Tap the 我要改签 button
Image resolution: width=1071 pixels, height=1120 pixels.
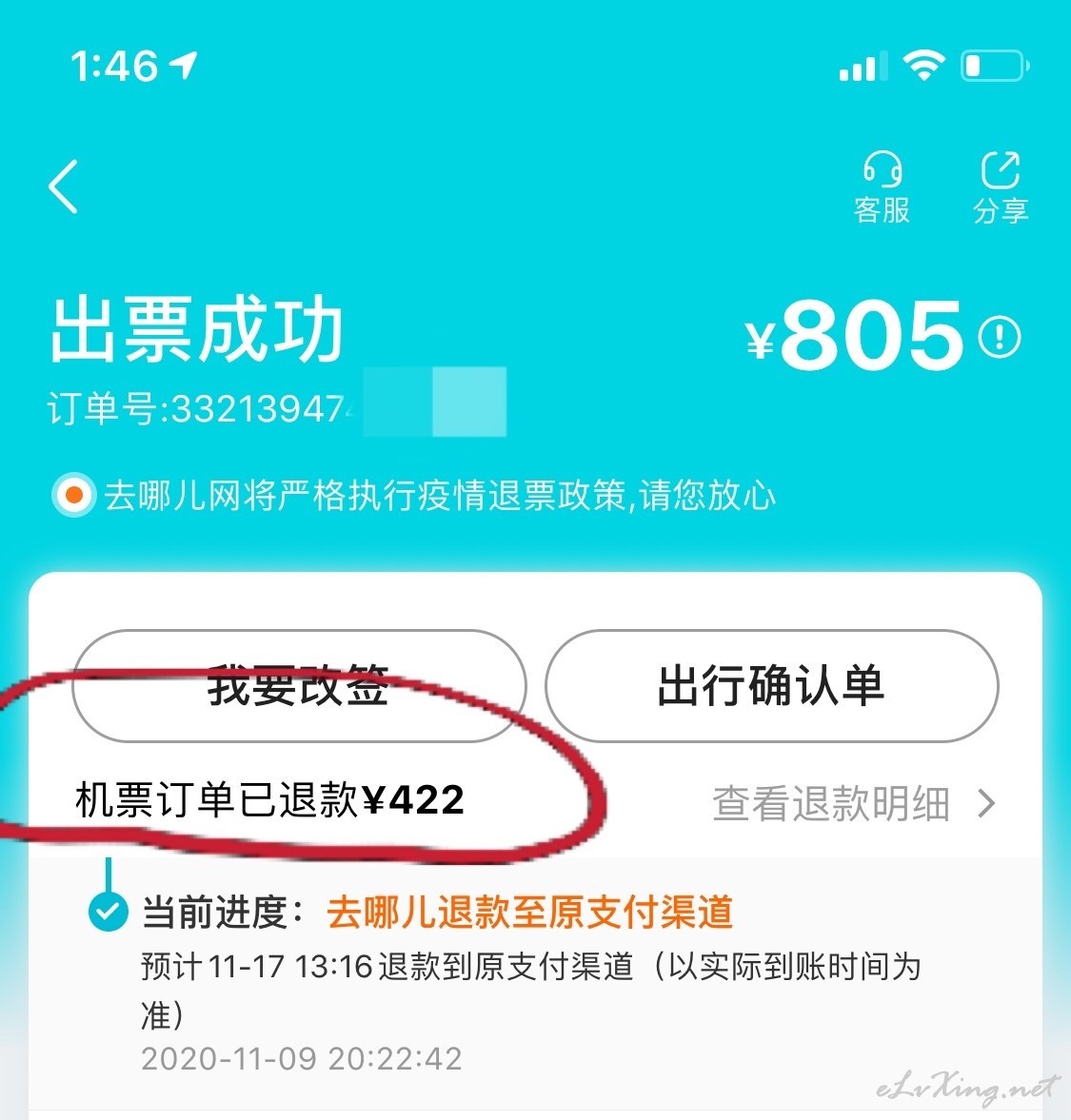pos(299,685)
